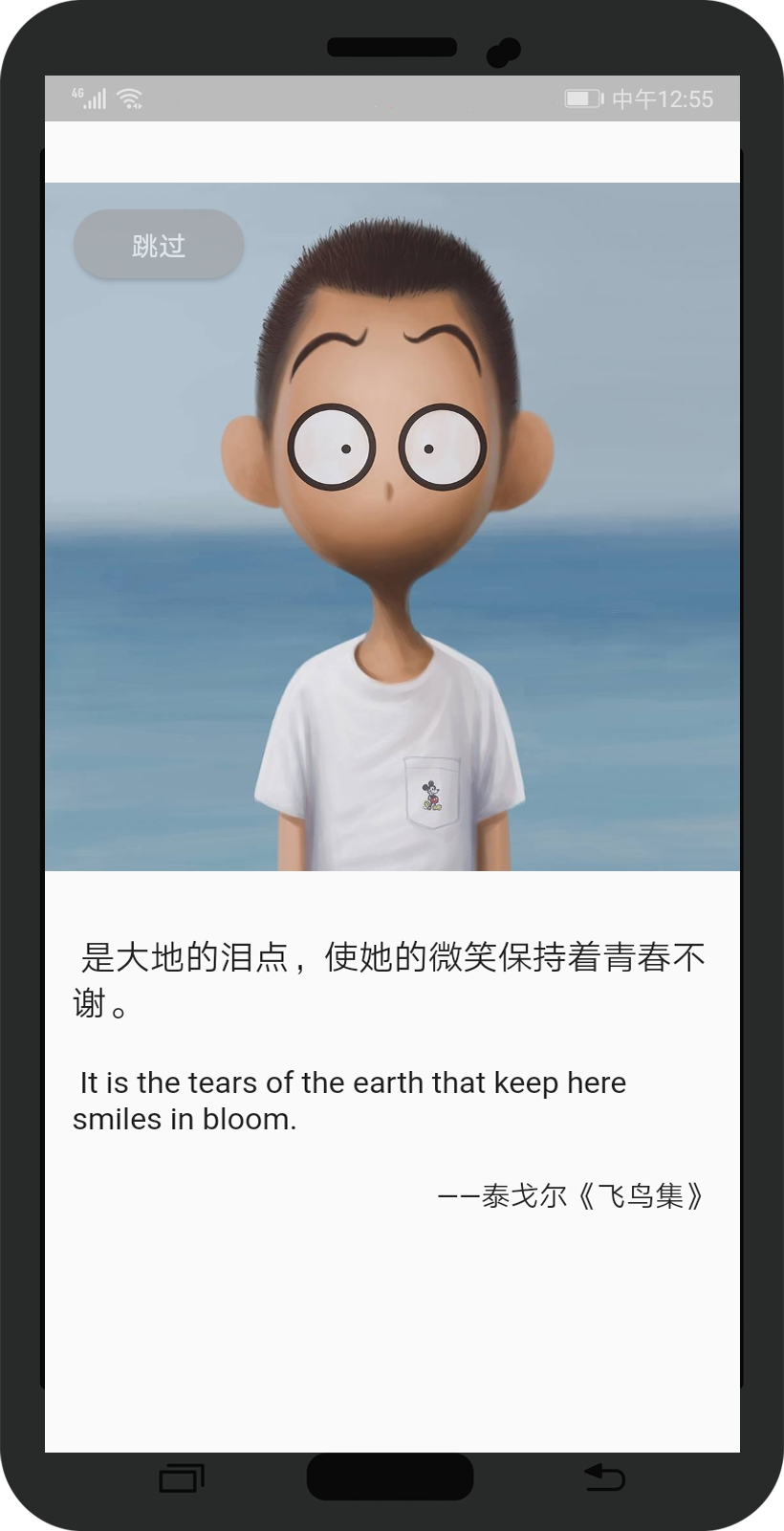Viewport: 784px width, 1531px height.
Task: Open recent apps from navigation bar
Action: (182, 1478)
